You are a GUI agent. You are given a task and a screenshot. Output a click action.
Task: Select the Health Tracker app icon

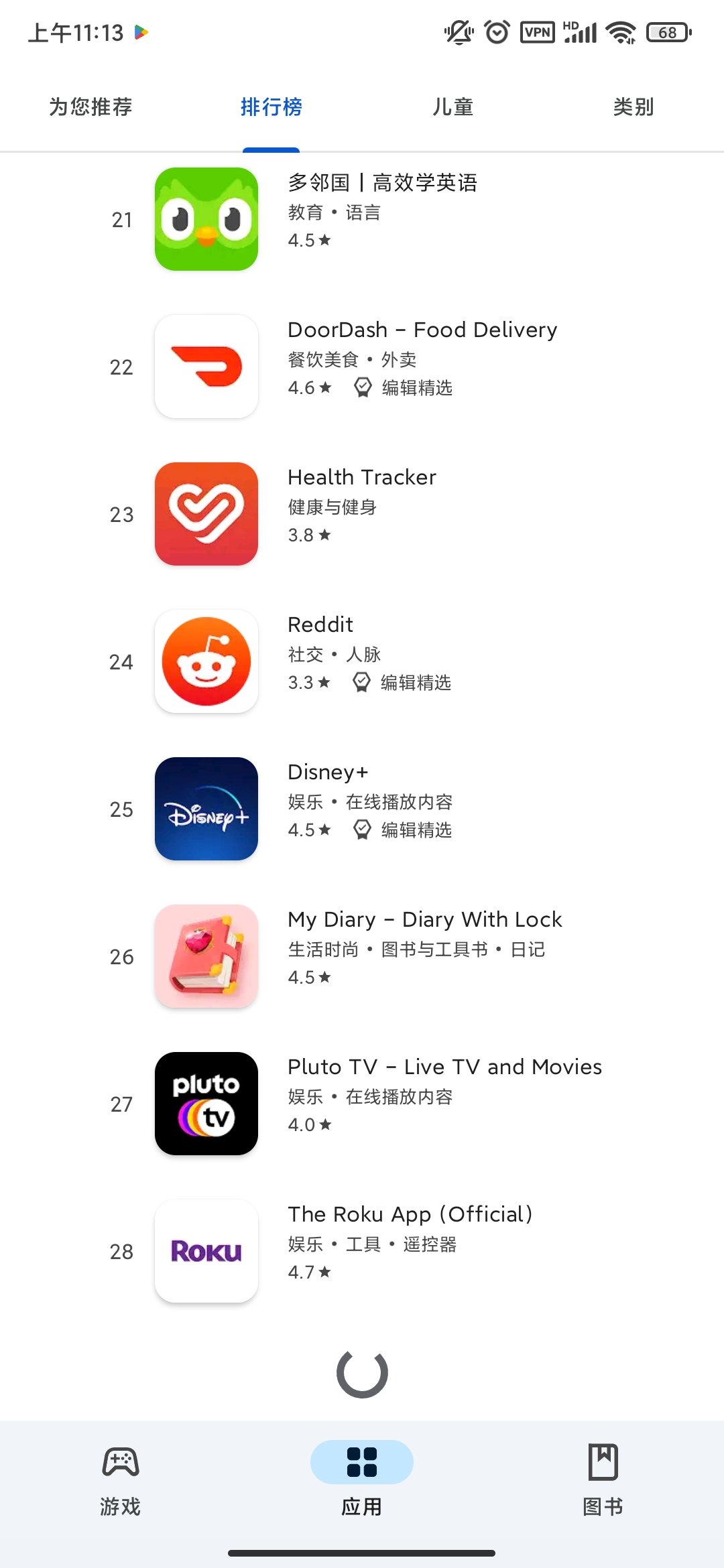coord(206,514)
